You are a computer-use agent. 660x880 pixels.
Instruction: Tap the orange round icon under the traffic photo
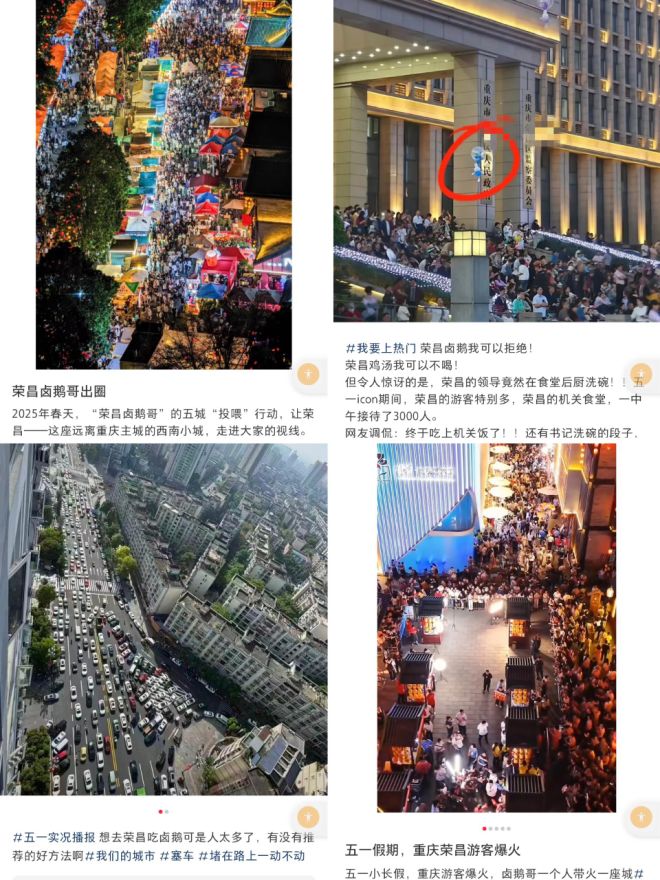308,816
